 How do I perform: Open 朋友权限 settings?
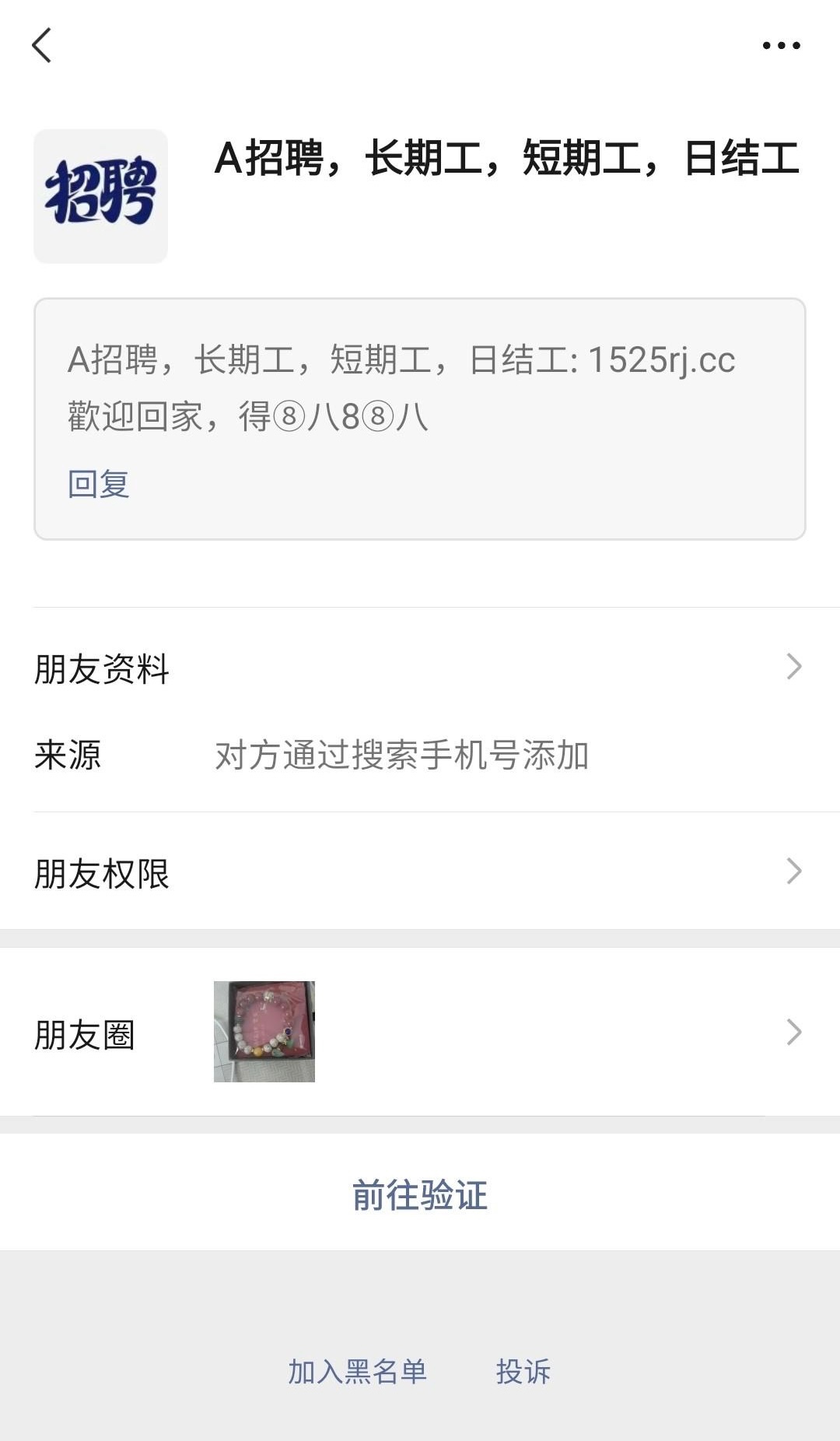(420, 872)
